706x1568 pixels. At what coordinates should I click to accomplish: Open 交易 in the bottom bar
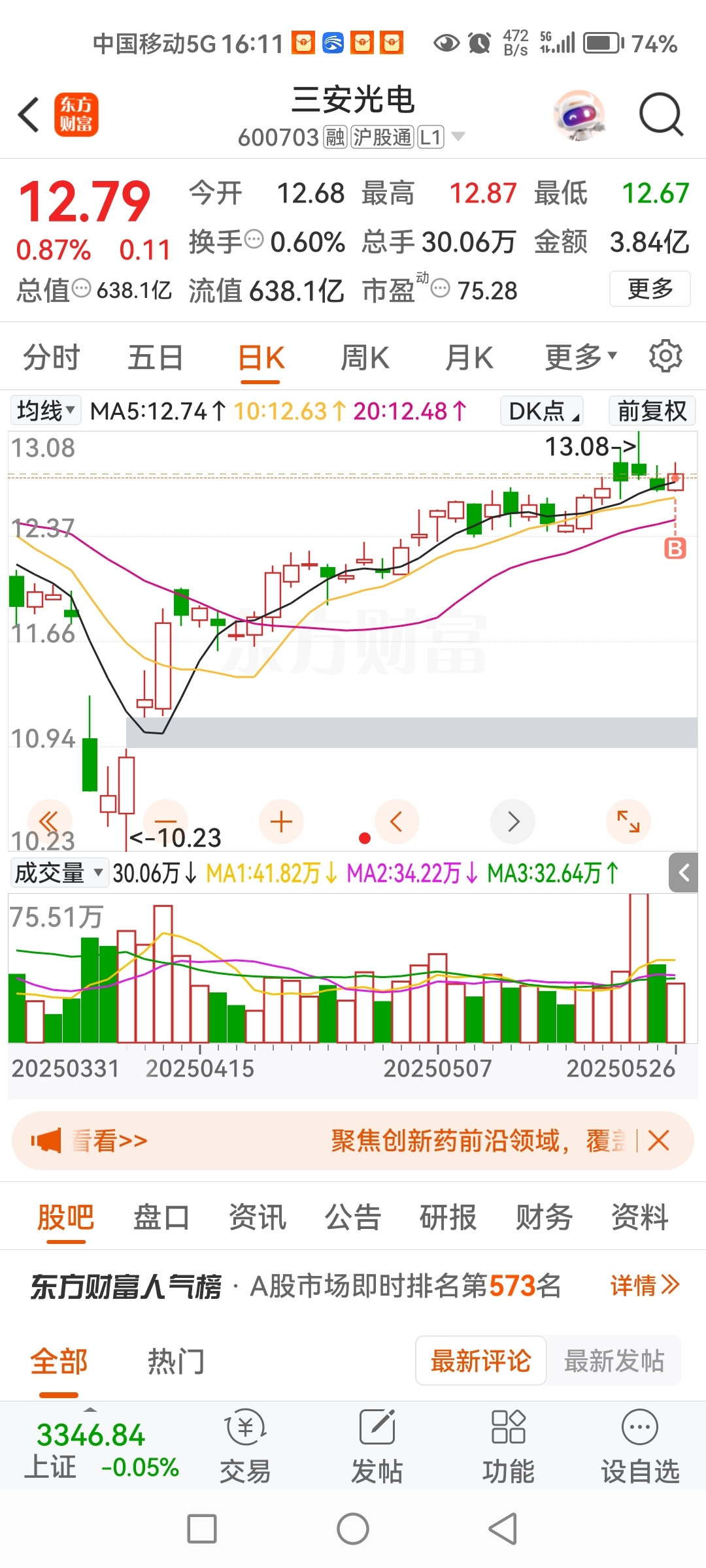tap(245, 1446)
